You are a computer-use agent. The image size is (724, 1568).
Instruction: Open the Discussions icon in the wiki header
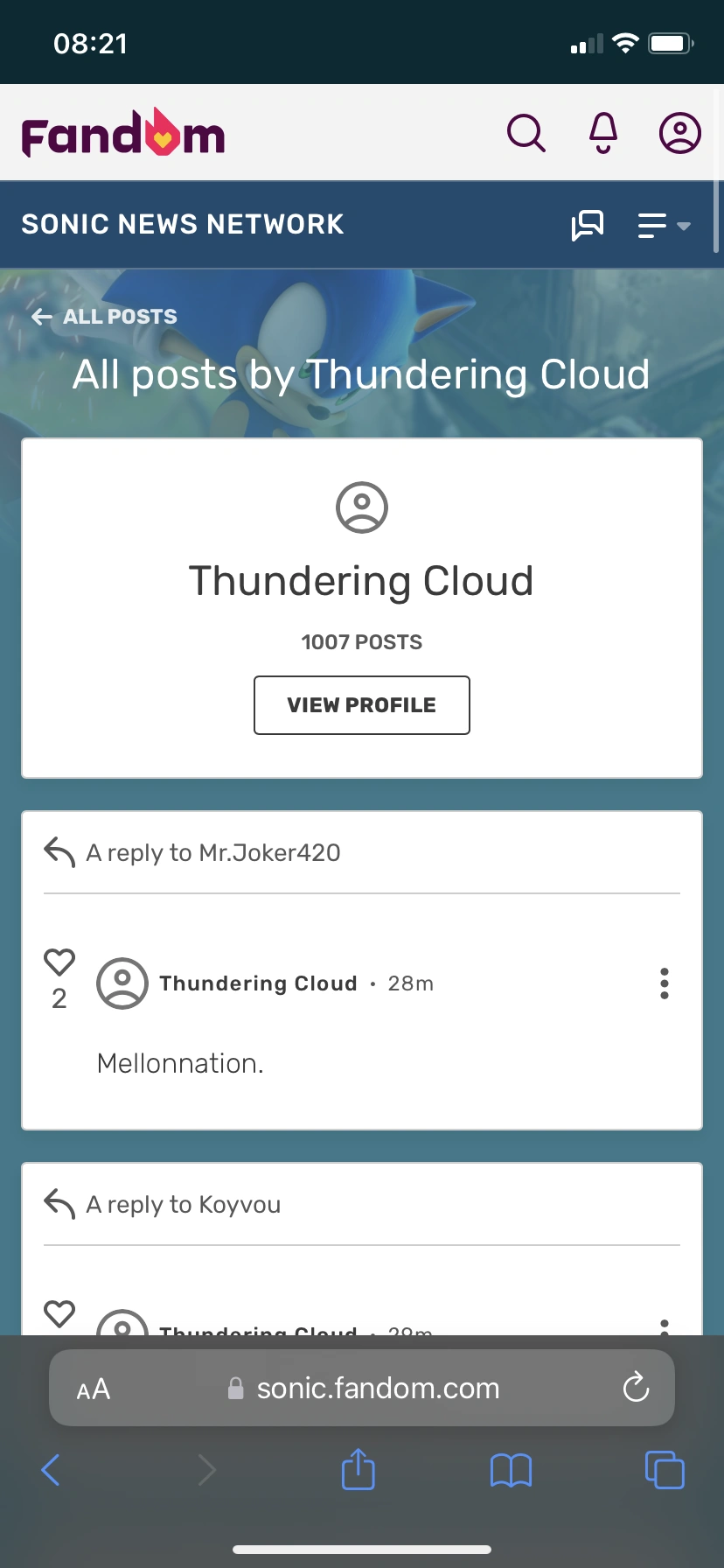(587, 225)
